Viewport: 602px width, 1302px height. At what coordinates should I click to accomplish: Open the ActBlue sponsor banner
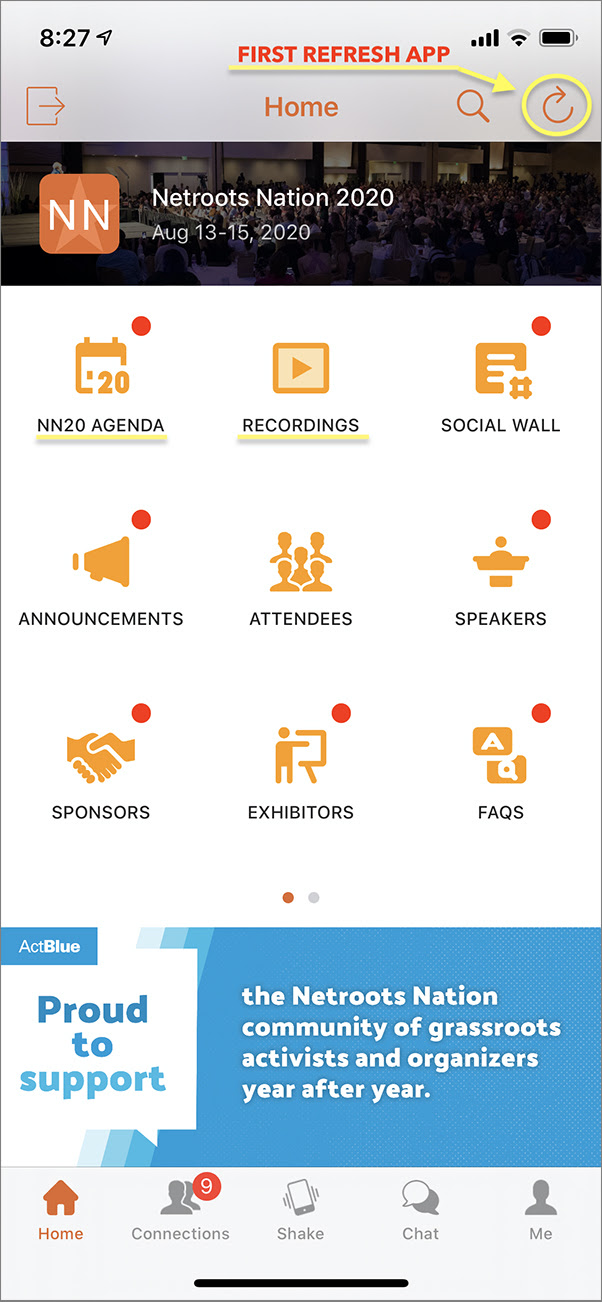click(301, 1047)
